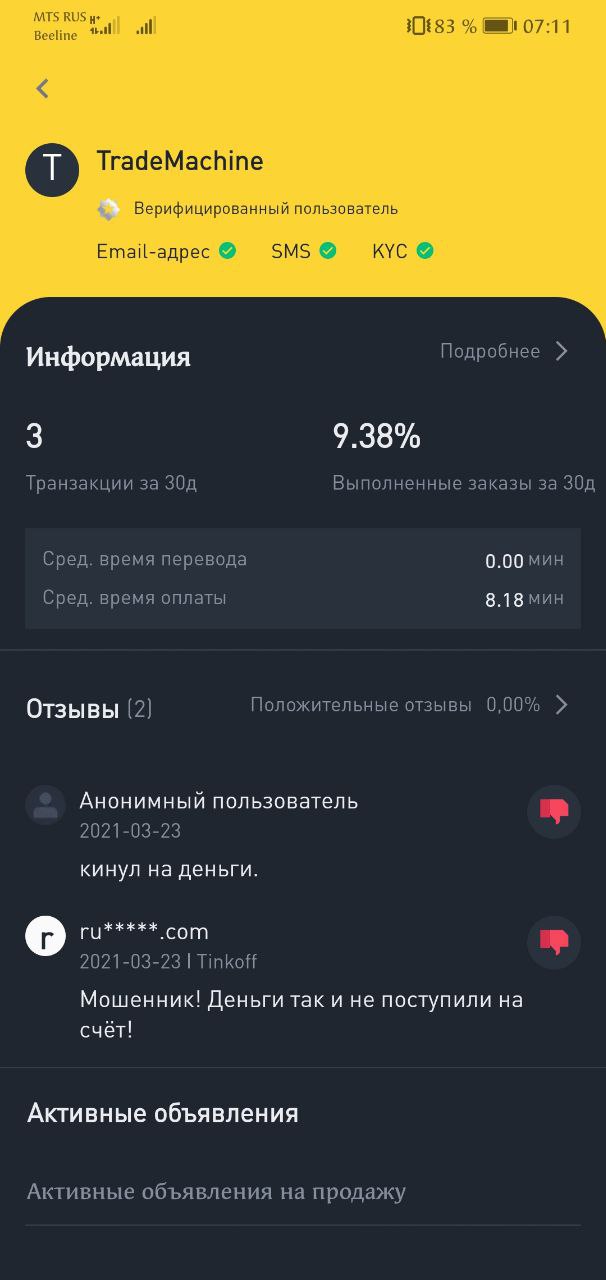Go back using the top arrow
The image size is (606, 1280).
[x=42, y=88]
